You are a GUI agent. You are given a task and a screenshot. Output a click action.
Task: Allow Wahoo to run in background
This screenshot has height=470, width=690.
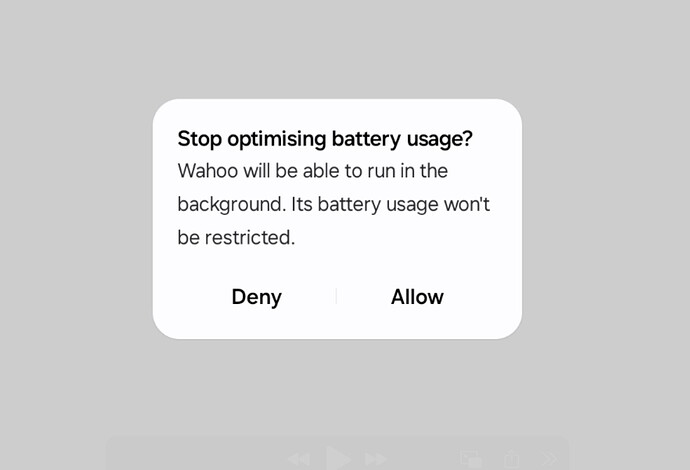coord(417,297)
